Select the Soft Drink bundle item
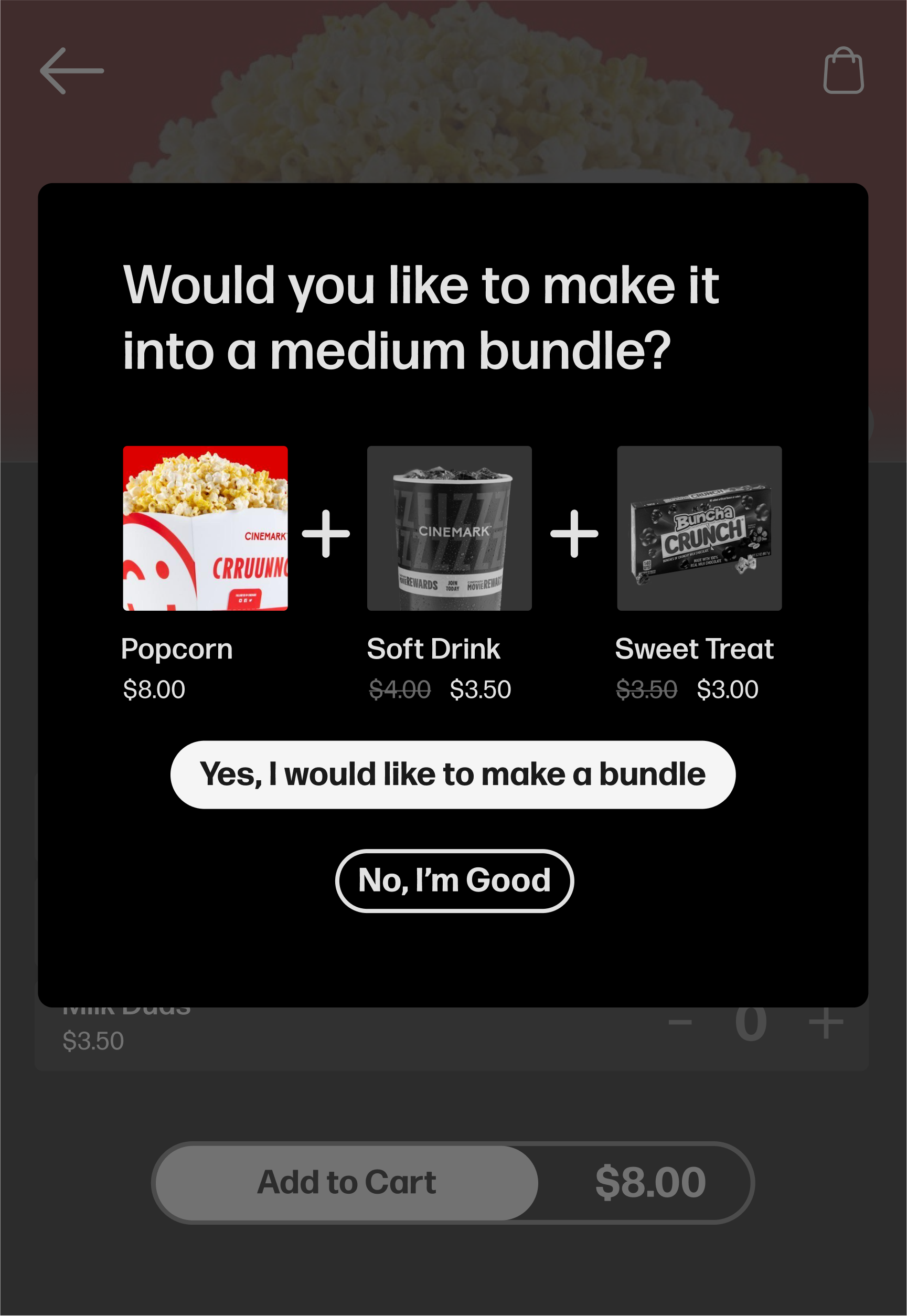The height and width of the screenshot is (1316, 907). [x=449, y=528]
